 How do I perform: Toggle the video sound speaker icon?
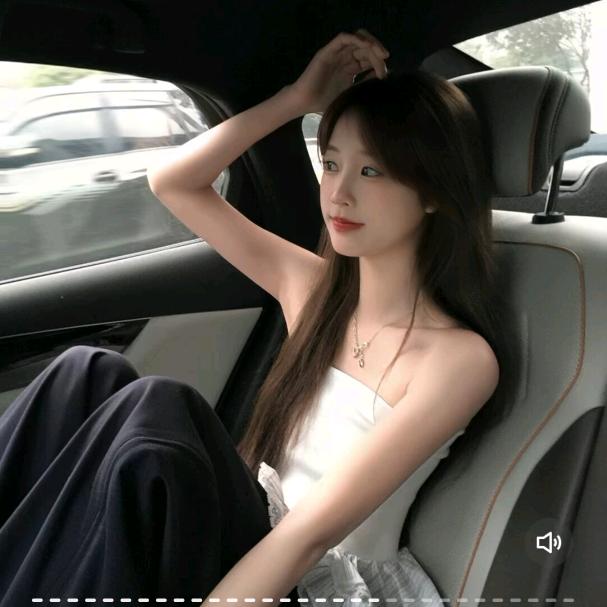click(549, 542)
